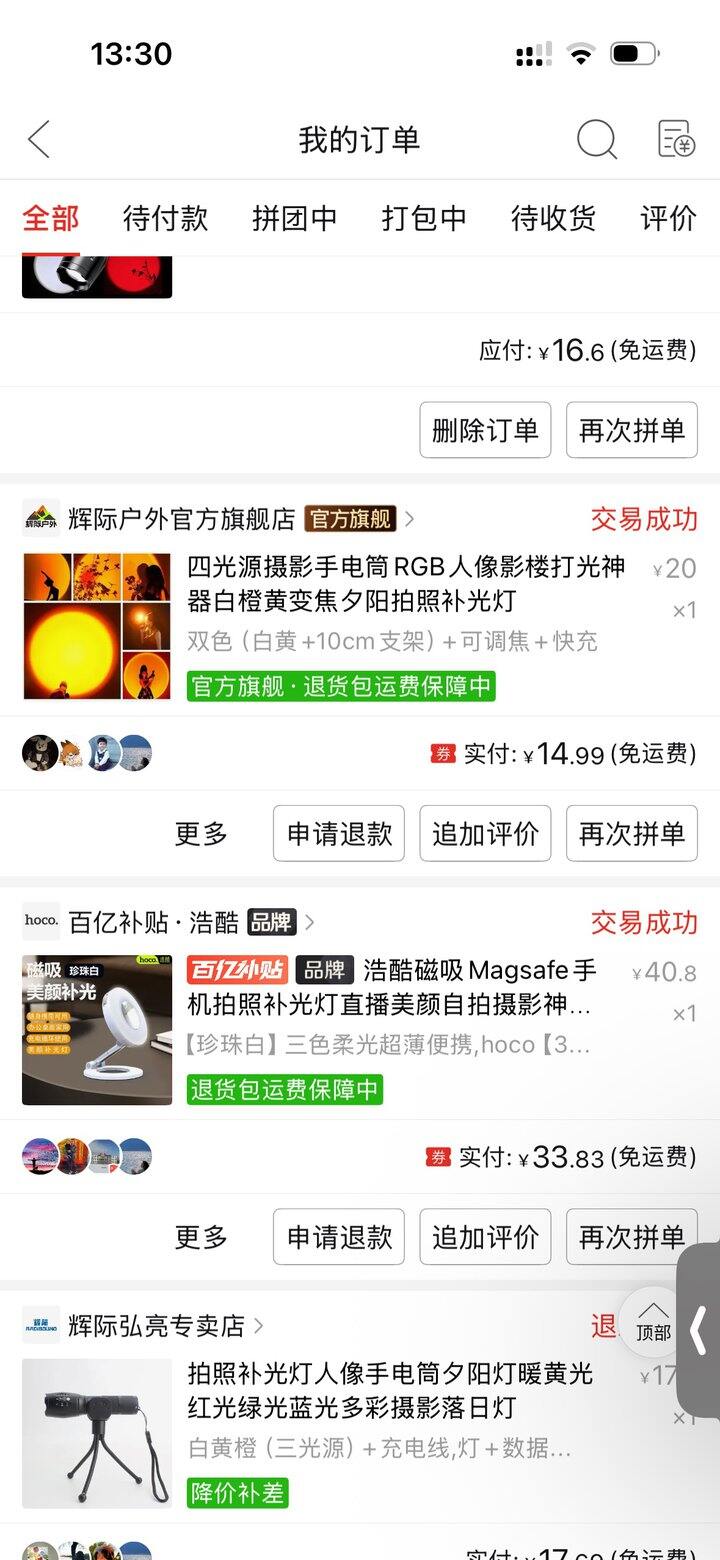
Task: Open 辉际户外官方旗舰店 shop page
Action: (x=182, y=519)
